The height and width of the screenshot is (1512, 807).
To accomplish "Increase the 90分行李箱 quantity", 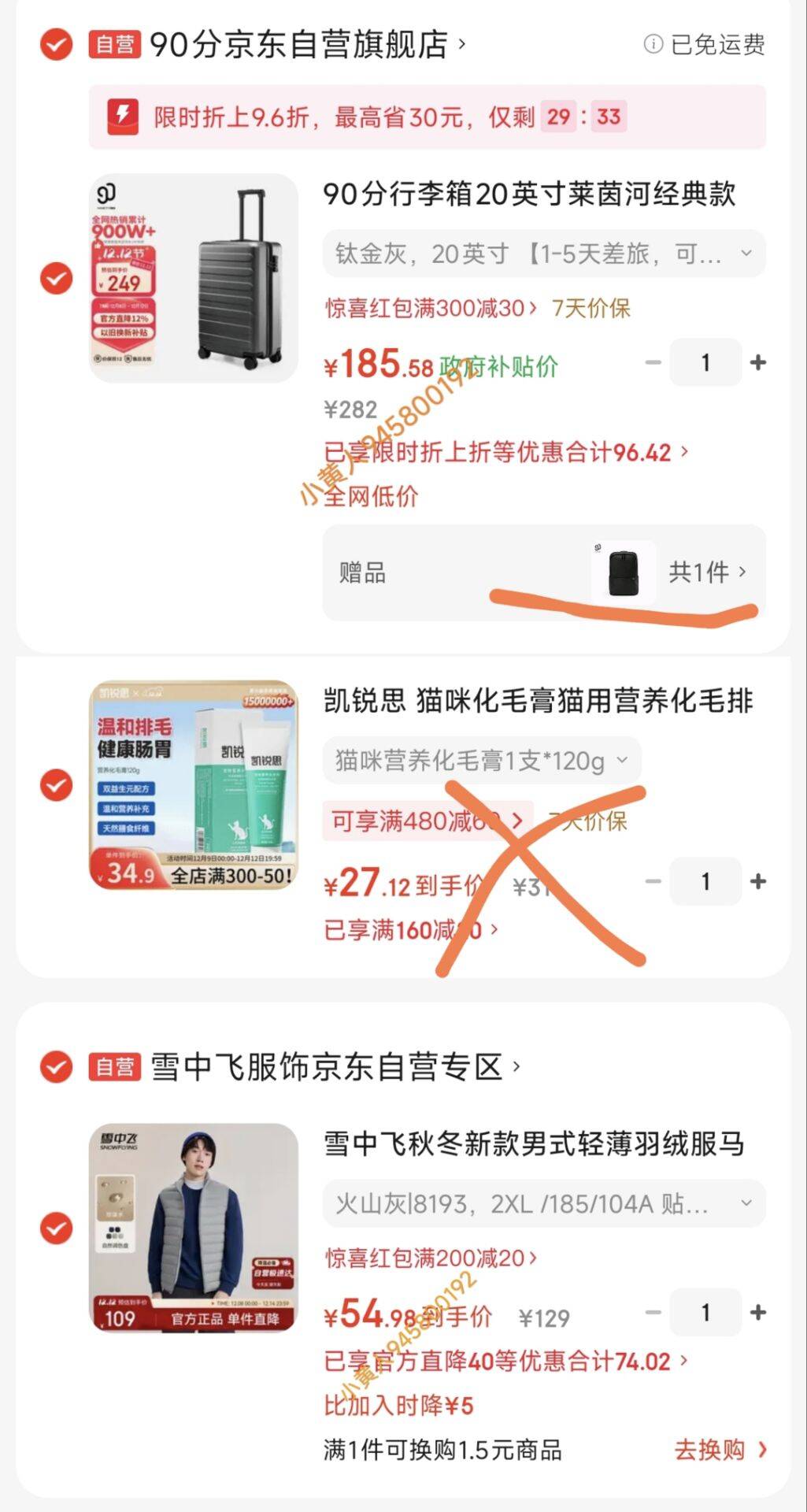I will point(758,362).
